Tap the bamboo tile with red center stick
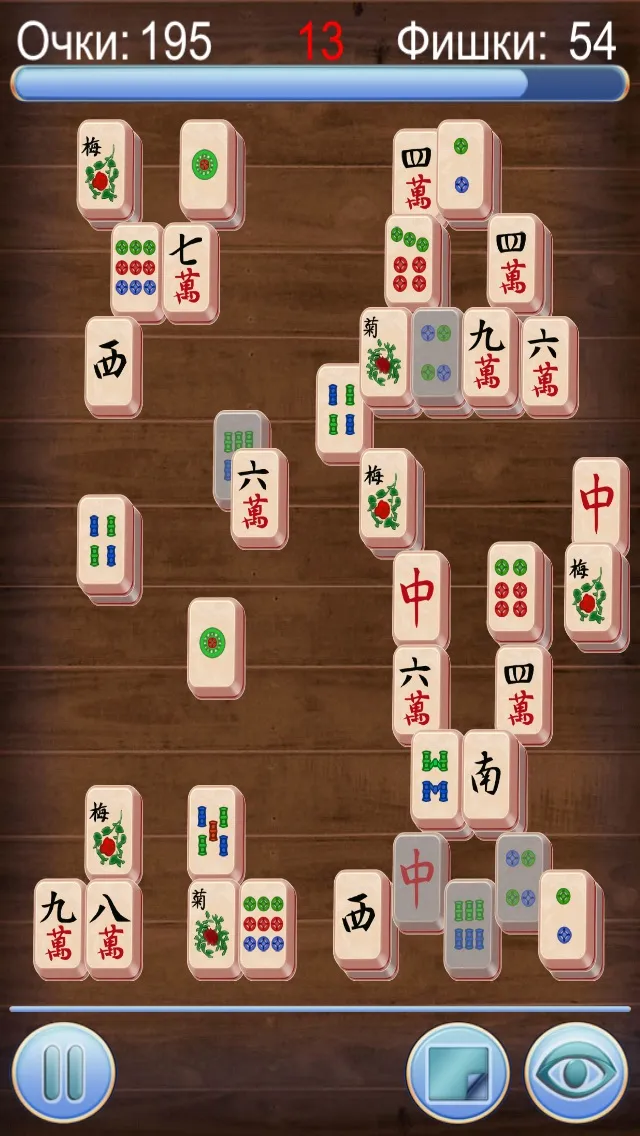This screenshot has height=1136, width=640. click(x=213, y=832)
